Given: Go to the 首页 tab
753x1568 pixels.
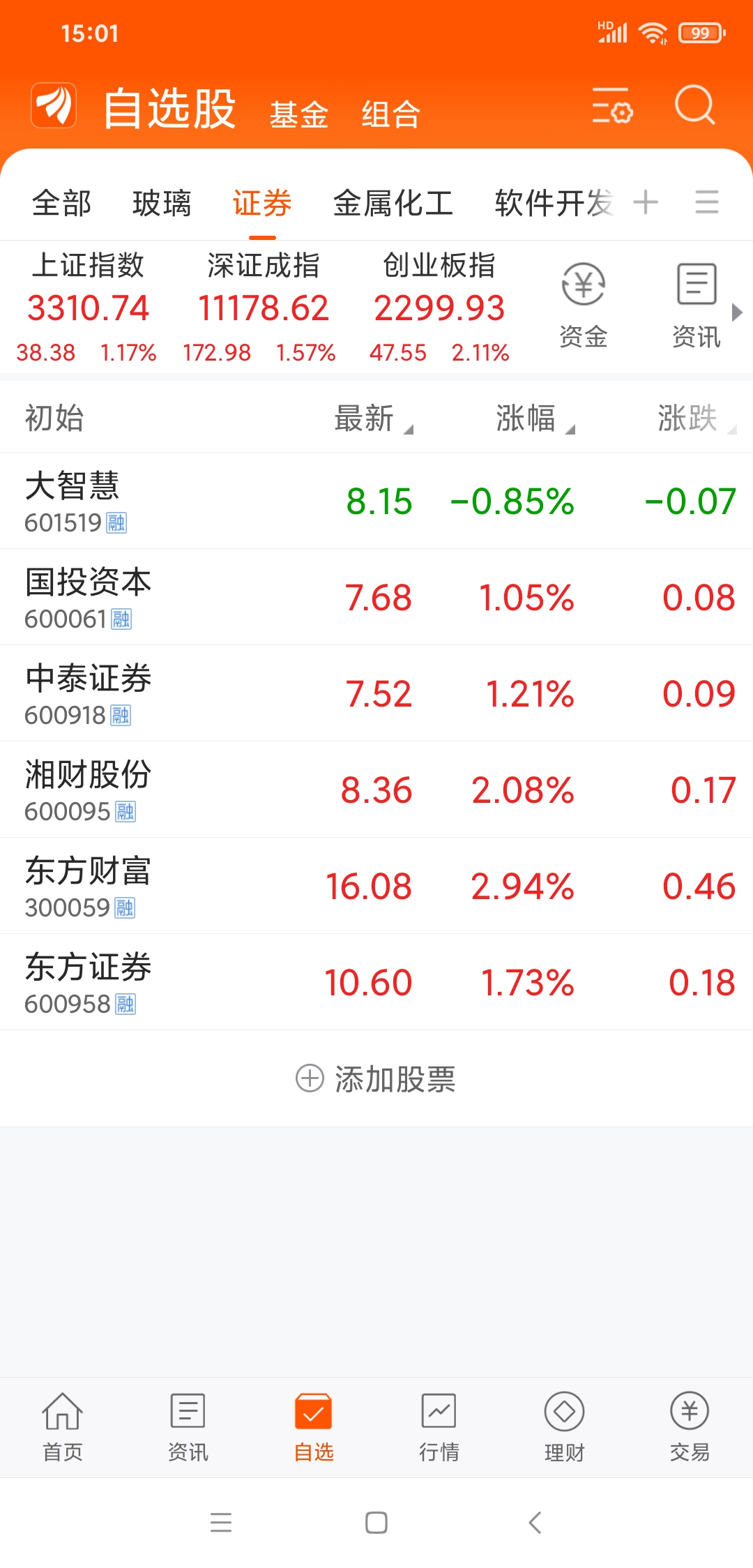Looking at the screenshot, I should (x=63, y=1426).
